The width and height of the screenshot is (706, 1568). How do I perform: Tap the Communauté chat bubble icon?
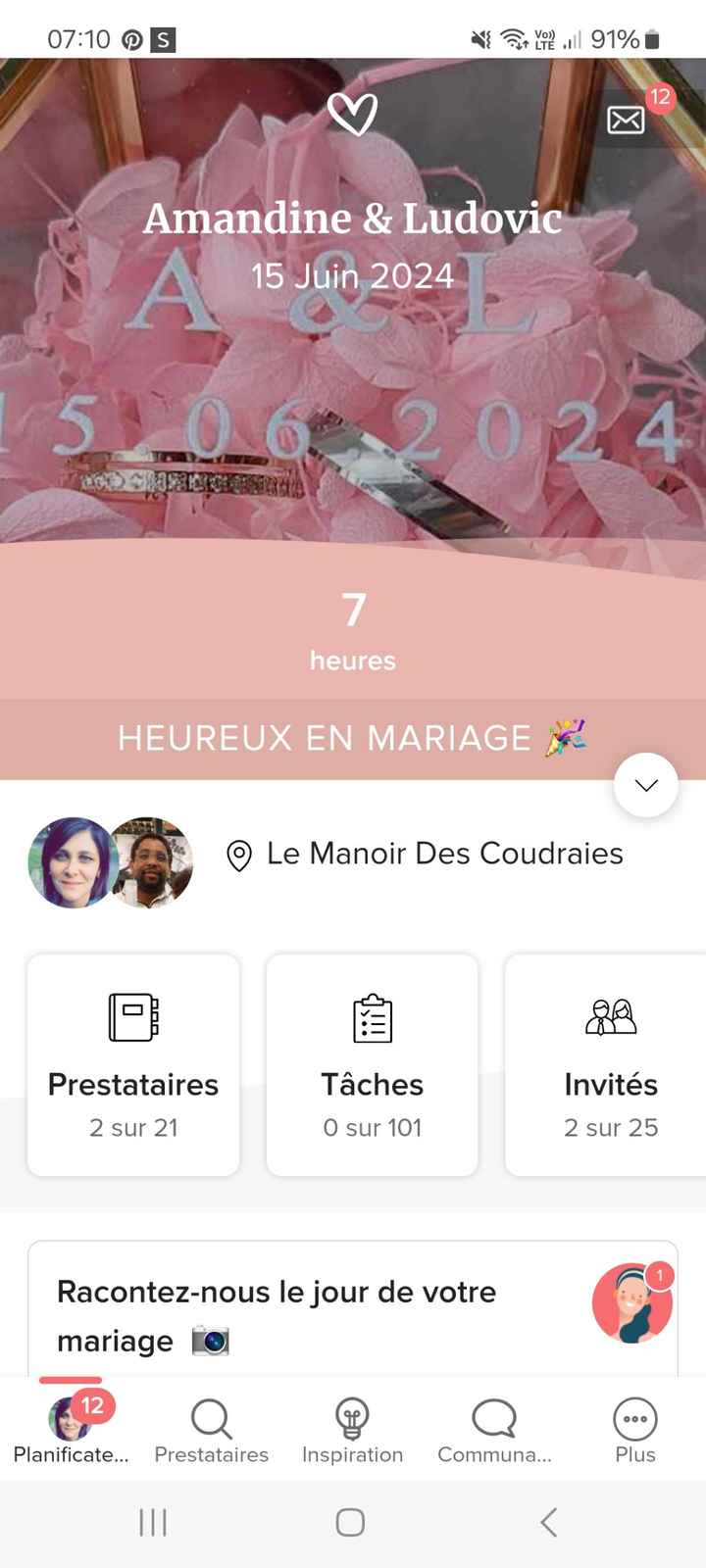tap(493, 1415)
